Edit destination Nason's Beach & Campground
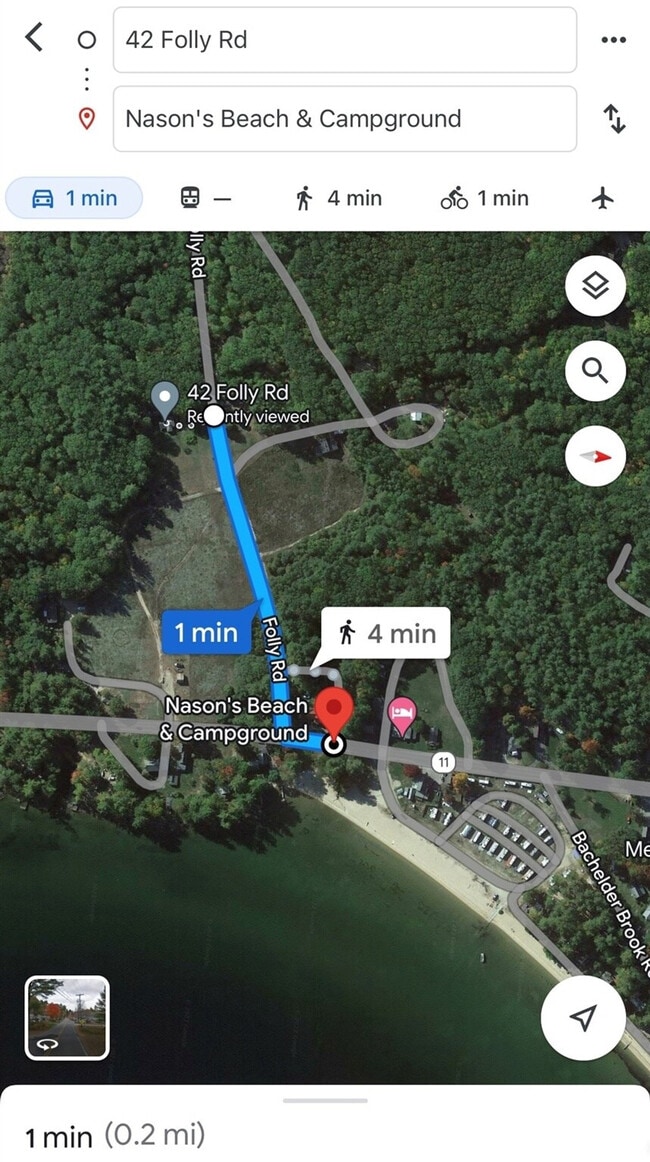 pyautogui.click(x=344, y=119)
